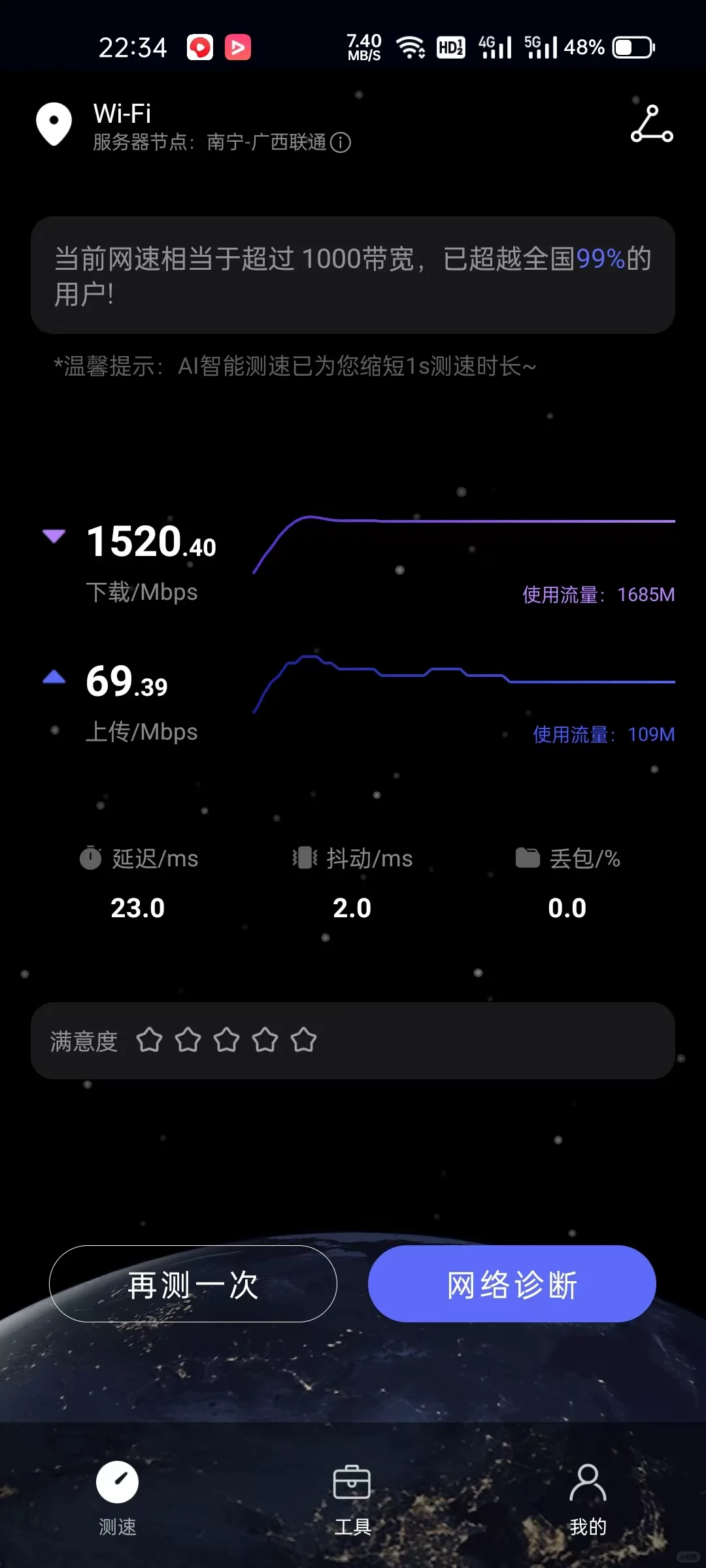
Task: Start 网络诊断 network diagnosis
Action: point(511,1282)
